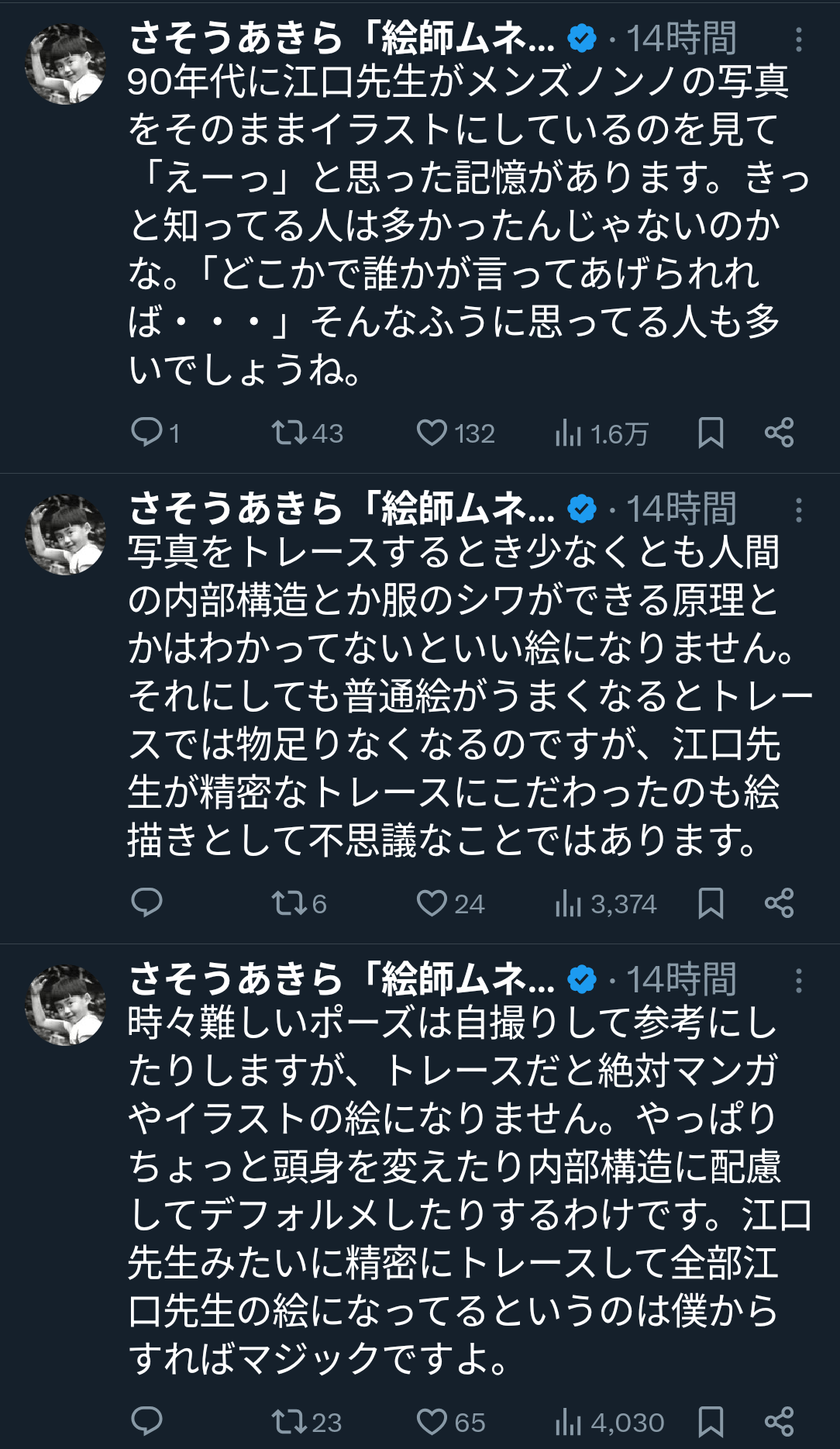Image resolution: width=840 pixels, height=1449 pixels.
Task: Reply to the tweet with 24 likes
Action: [x=146, y=902]
